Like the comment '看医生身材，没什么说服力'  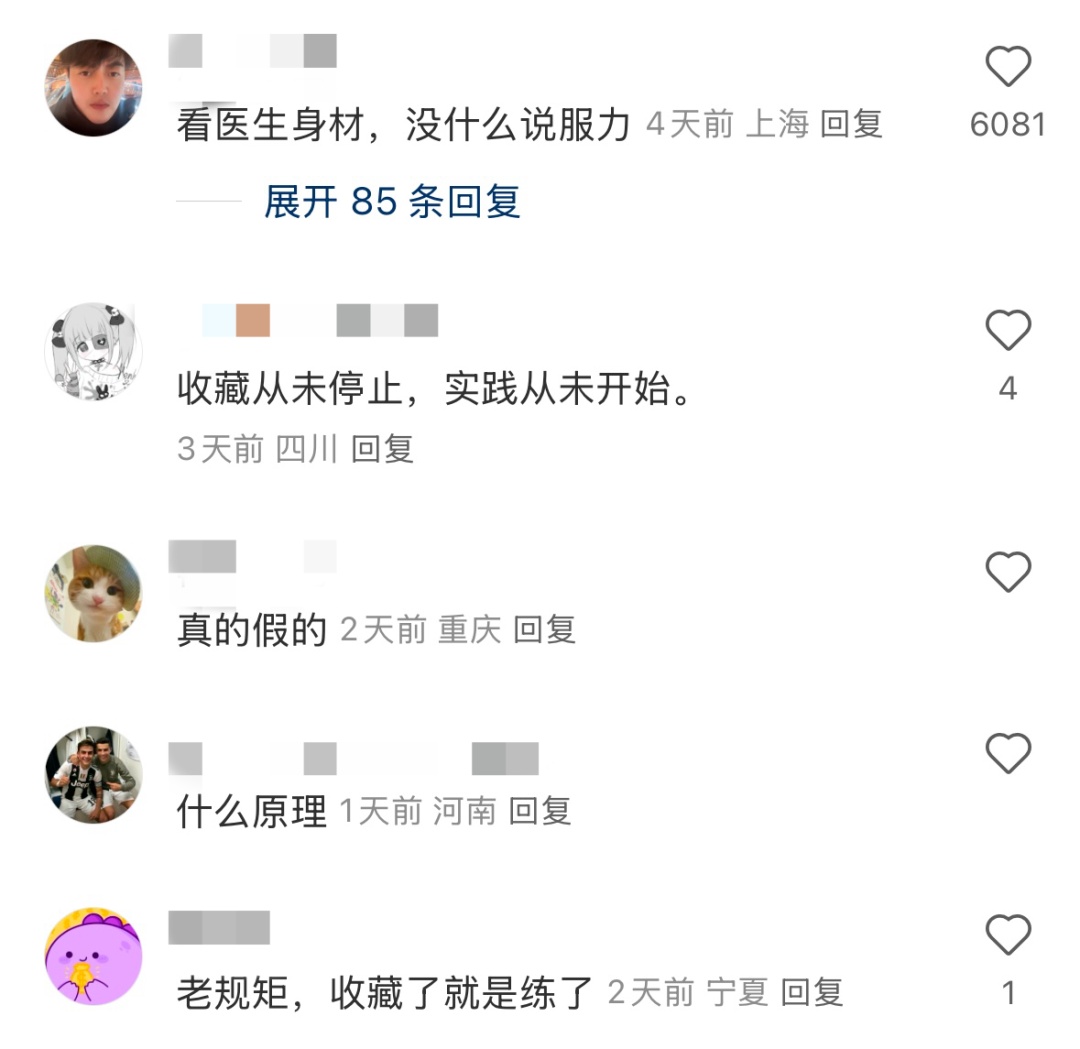click(x=1008, y=66)
